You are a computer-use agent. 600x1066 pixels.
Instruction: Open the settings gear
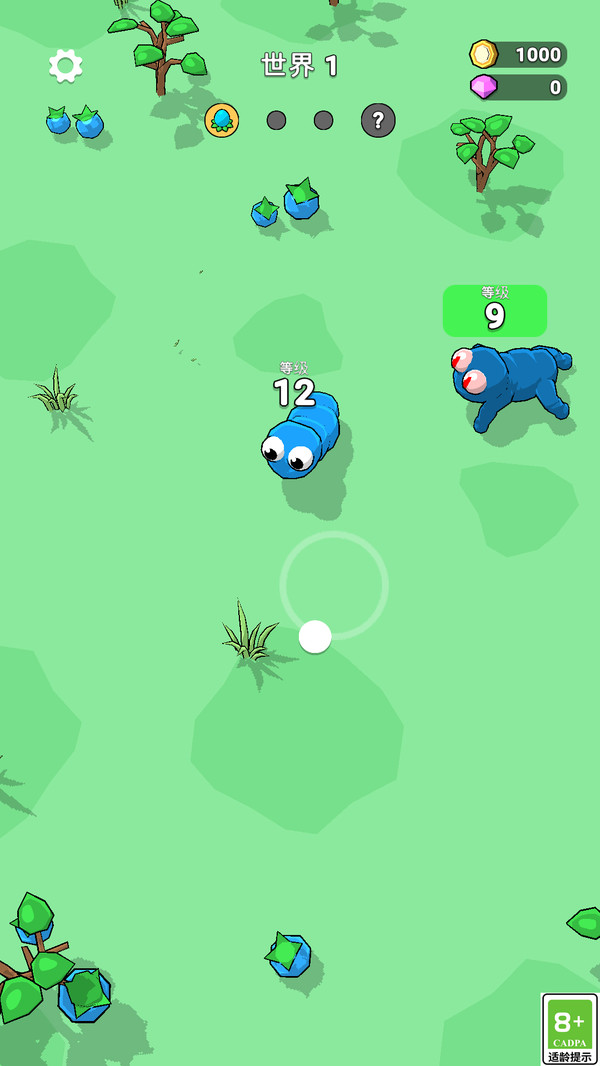[66, 66]
